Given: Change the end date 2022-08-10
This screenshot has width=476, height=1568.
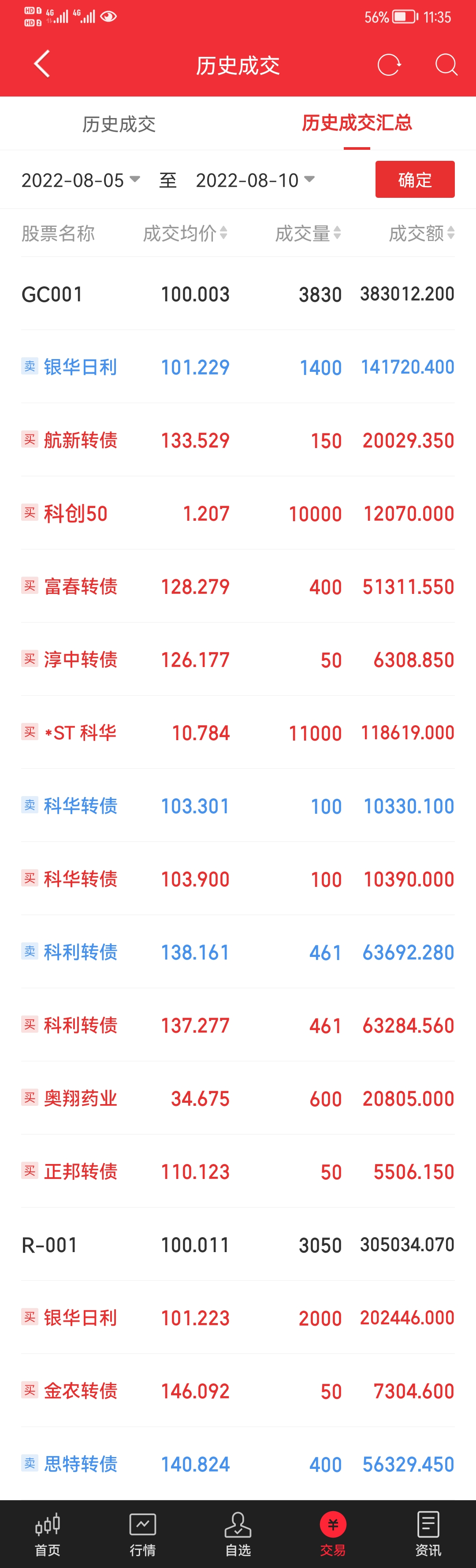Looking at the screenshot, I should pyautogui.click(x=255, y=180).
